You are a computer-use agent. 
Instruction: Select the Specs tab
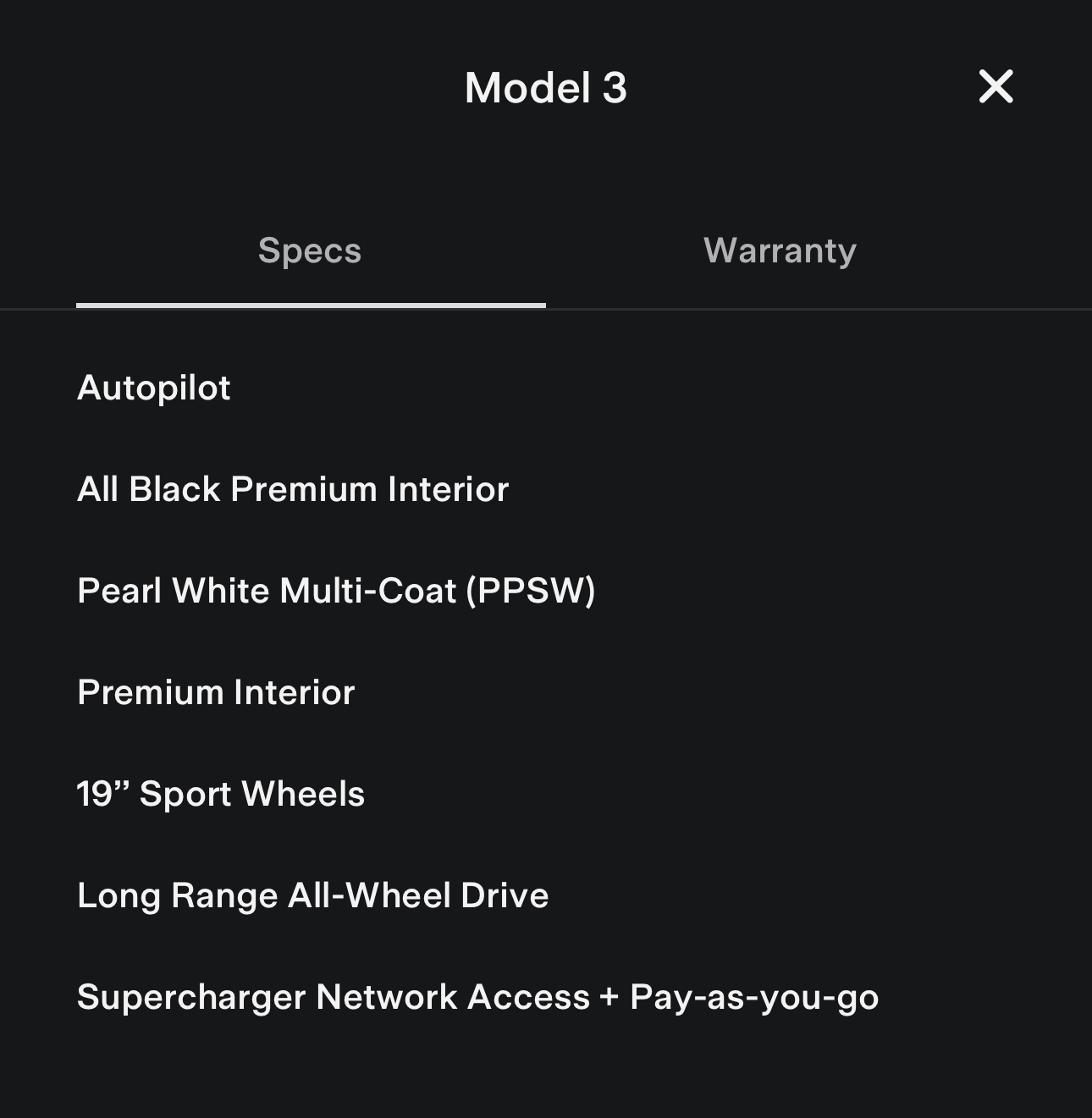click(310, 251)
